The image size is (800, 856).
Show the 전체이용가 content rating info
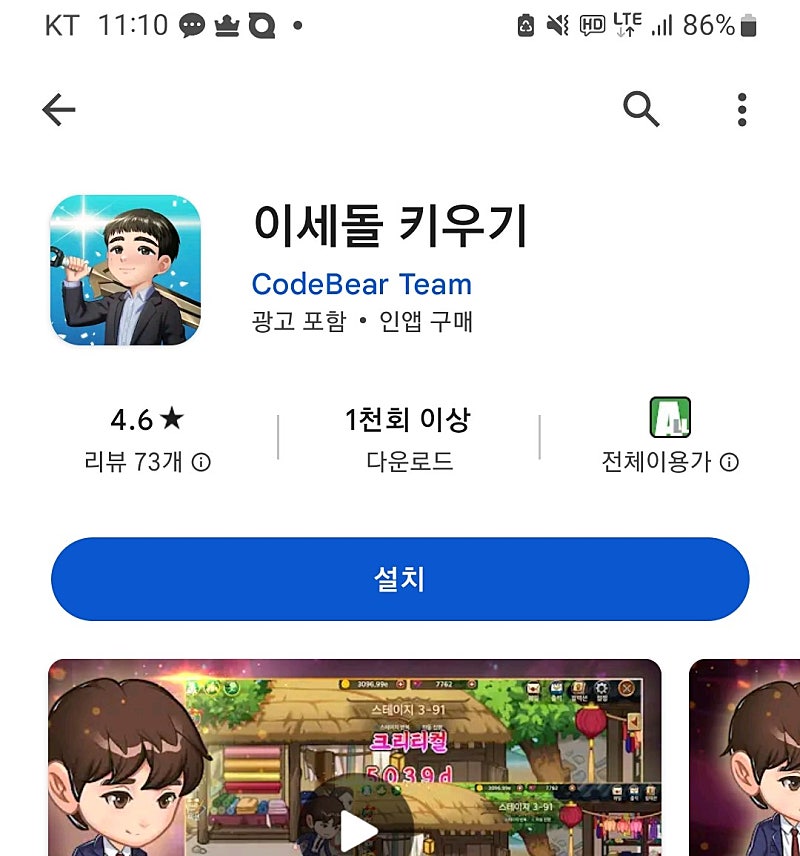669,437
